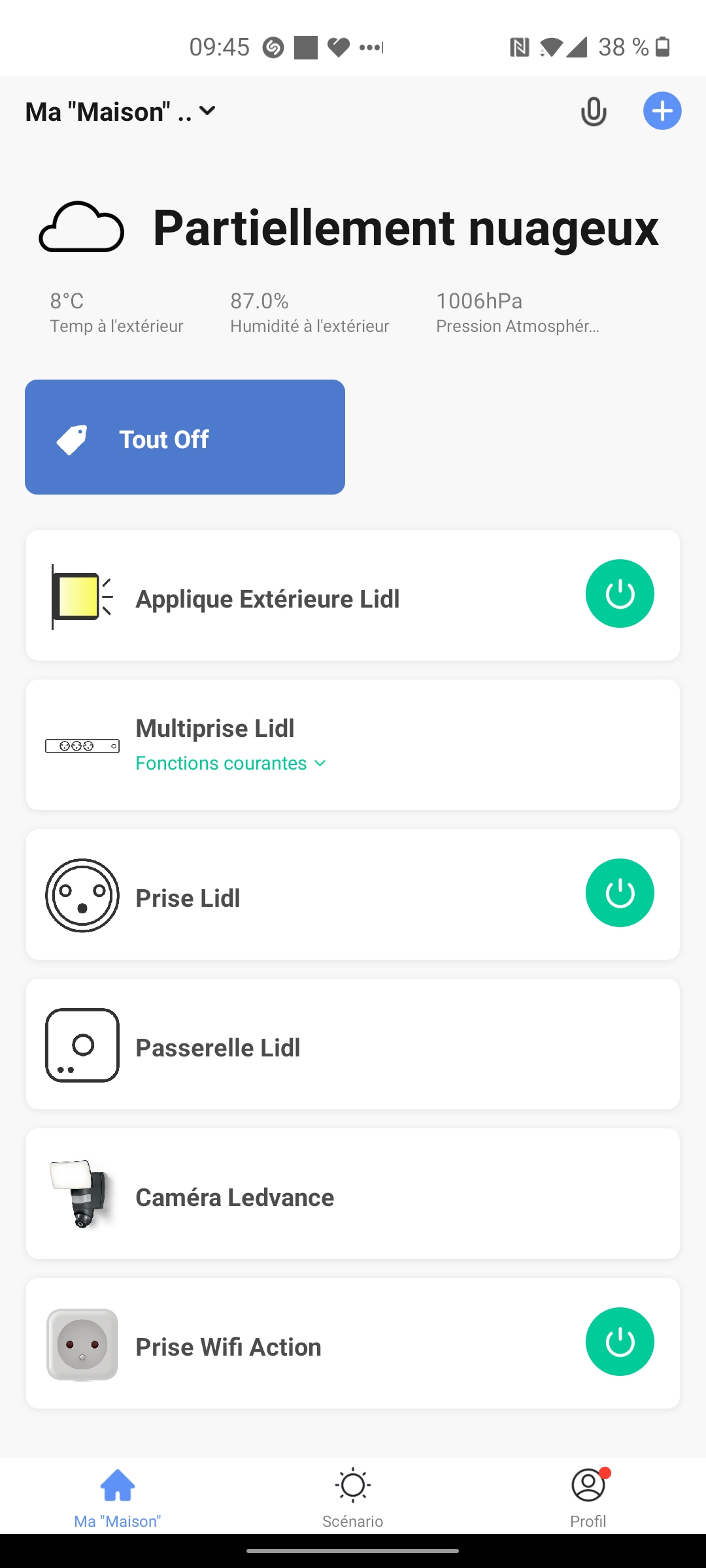Screen dimensions: 706x1568
Task: Toggle power for Prise Lidl
Action: (620, 893)
